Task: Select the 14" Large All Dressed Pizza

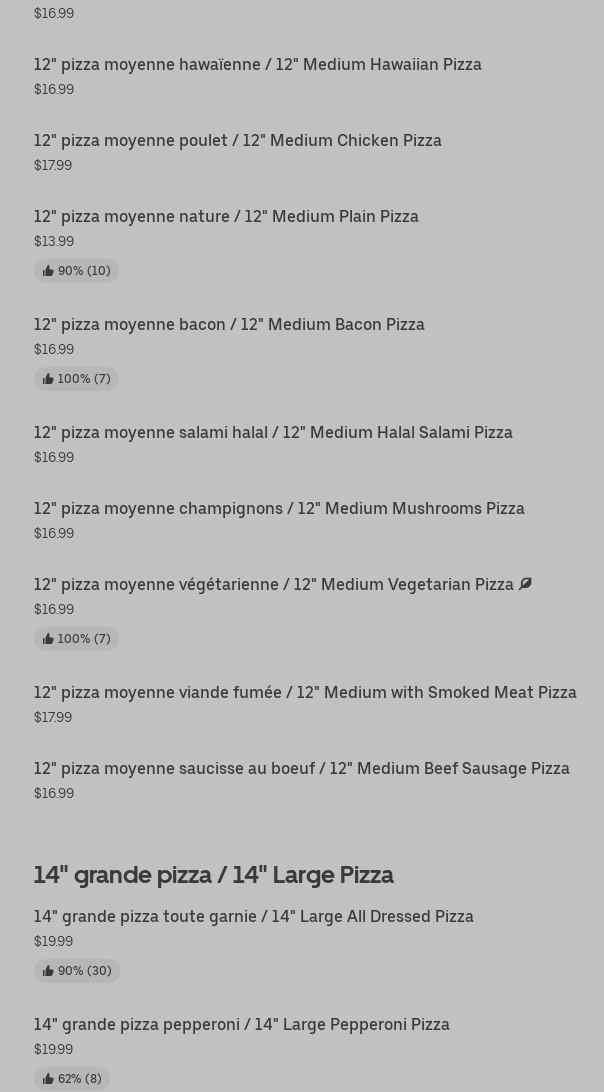Action: (x=254, y=917)
